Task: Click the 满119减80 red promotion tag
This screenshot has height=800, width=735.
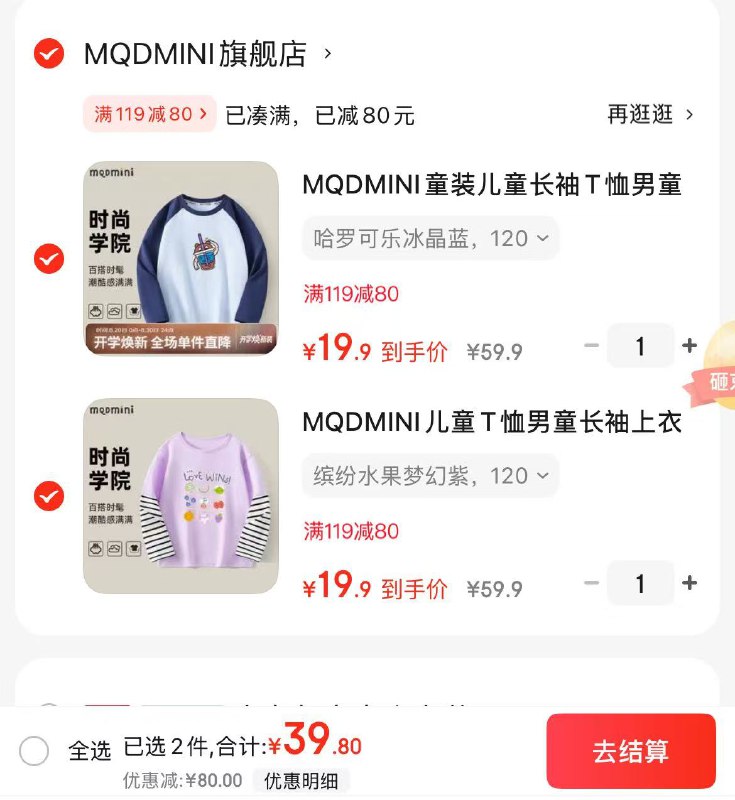Action: tap(352, 293)
